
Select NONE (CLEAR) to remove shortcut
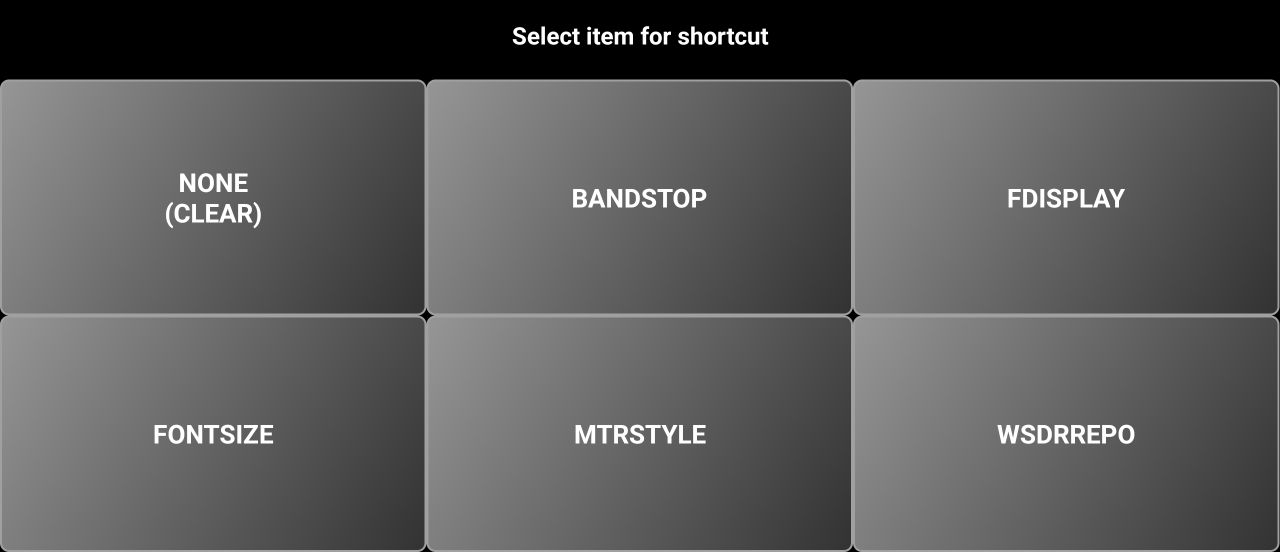coord(213,198)
